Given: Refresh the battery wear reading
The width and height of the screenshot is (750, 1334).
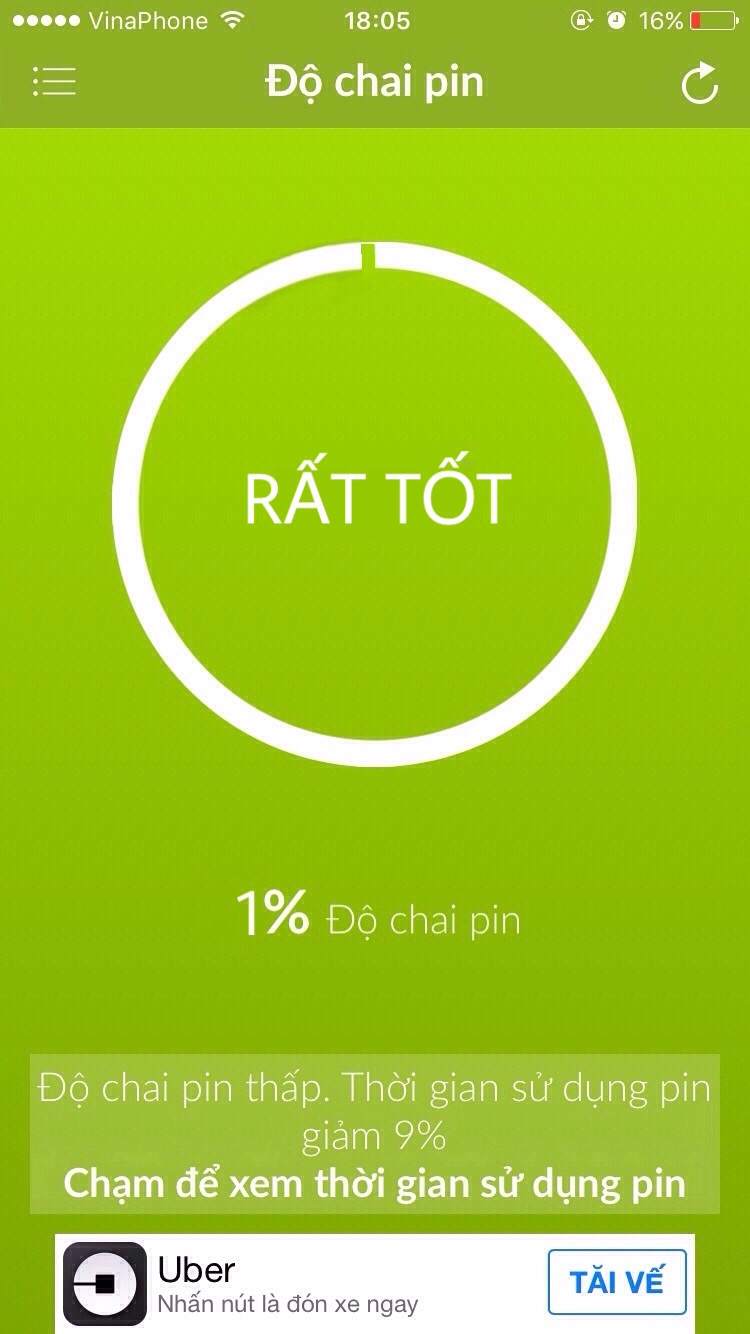Looking at the screenshot, I should point(699,83).
